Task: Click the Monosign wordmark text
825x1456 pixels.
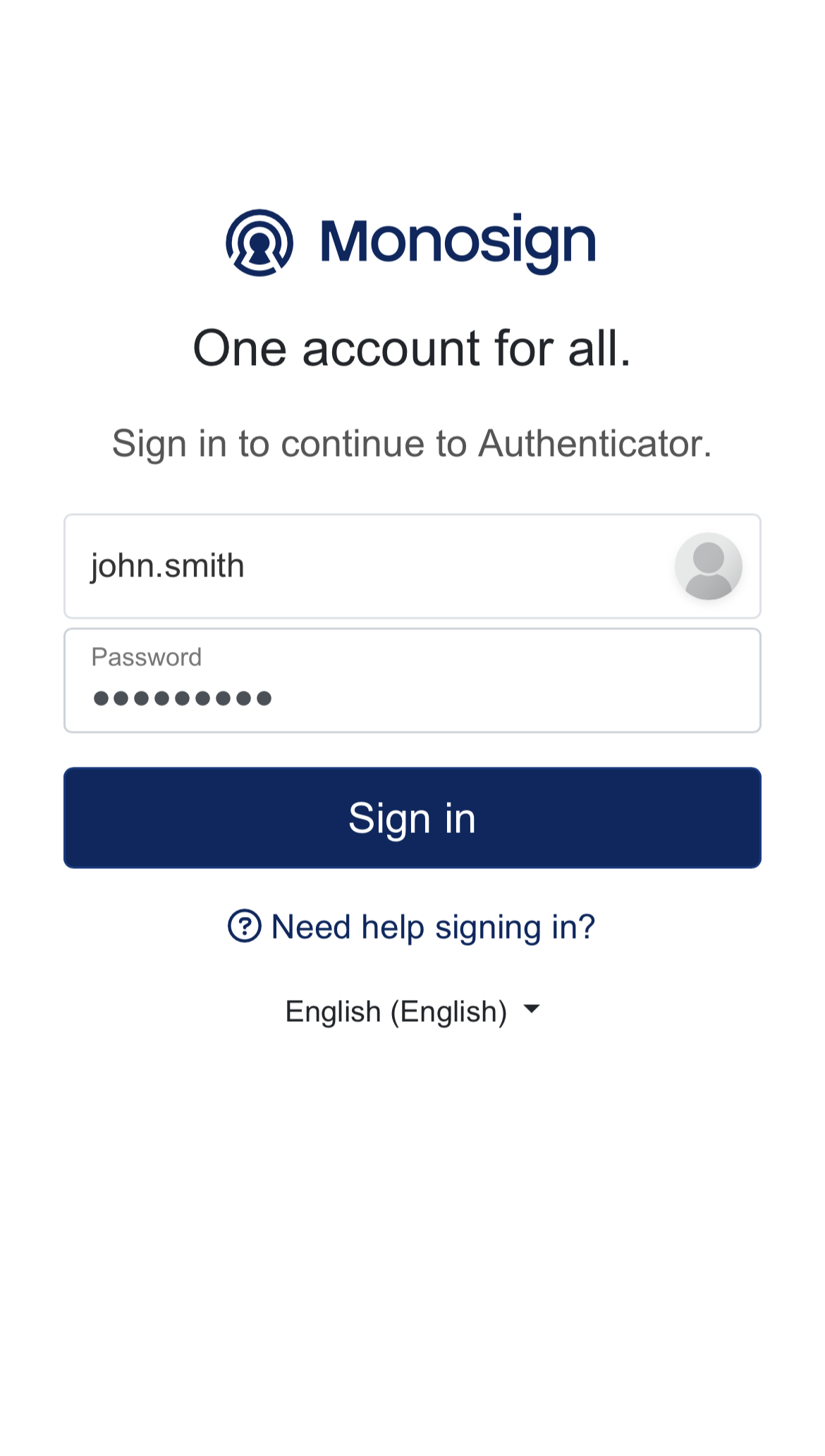Action: point(457,240)
